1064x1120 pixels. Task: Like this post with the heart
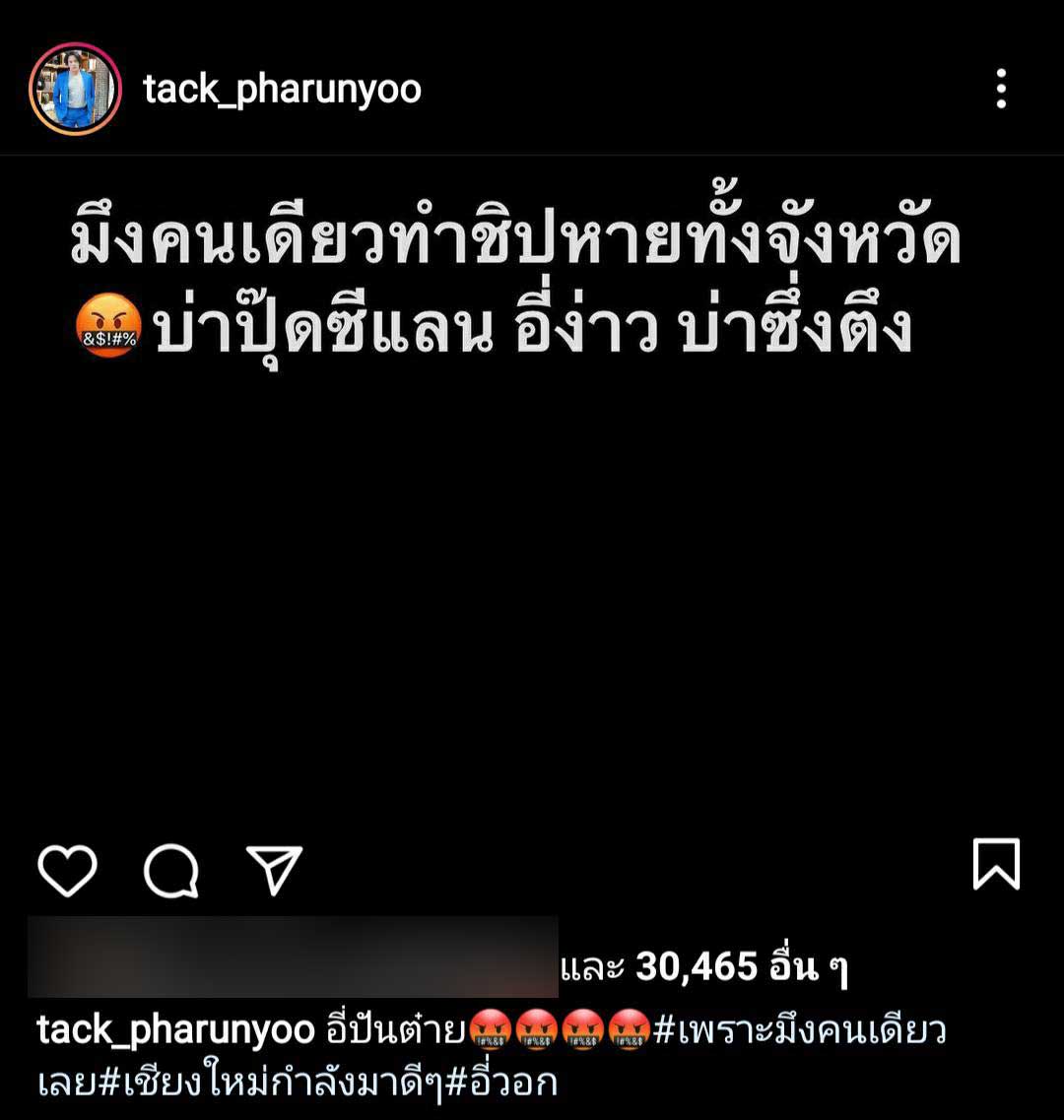tap(67, 871)
